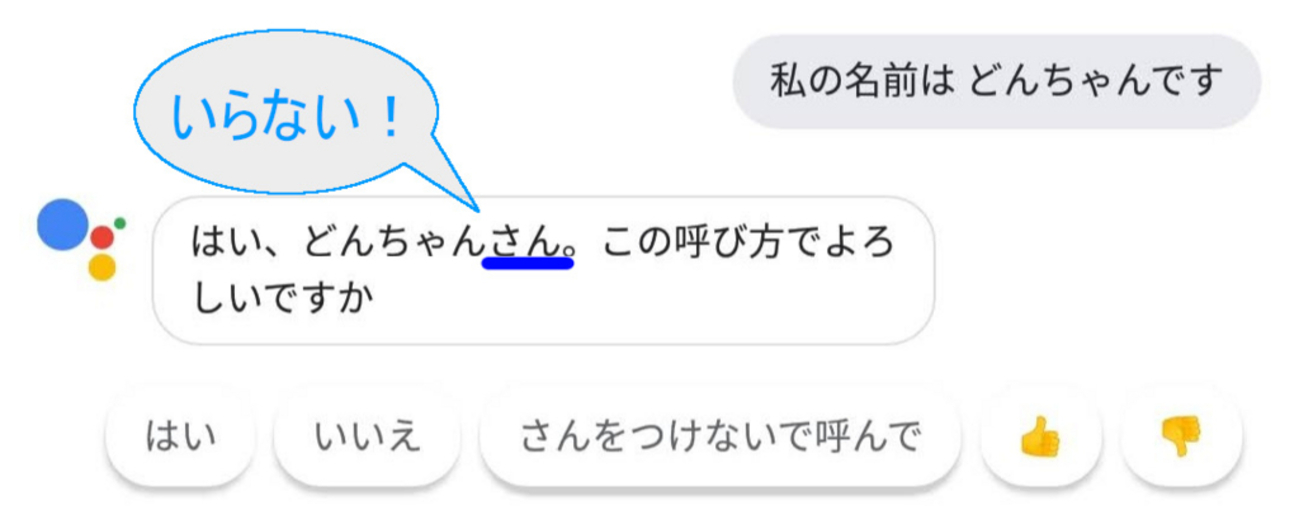Screen dimensions: 1299x529
Task: Give thumbs down feedback
Action: (x=1181, y=437)
